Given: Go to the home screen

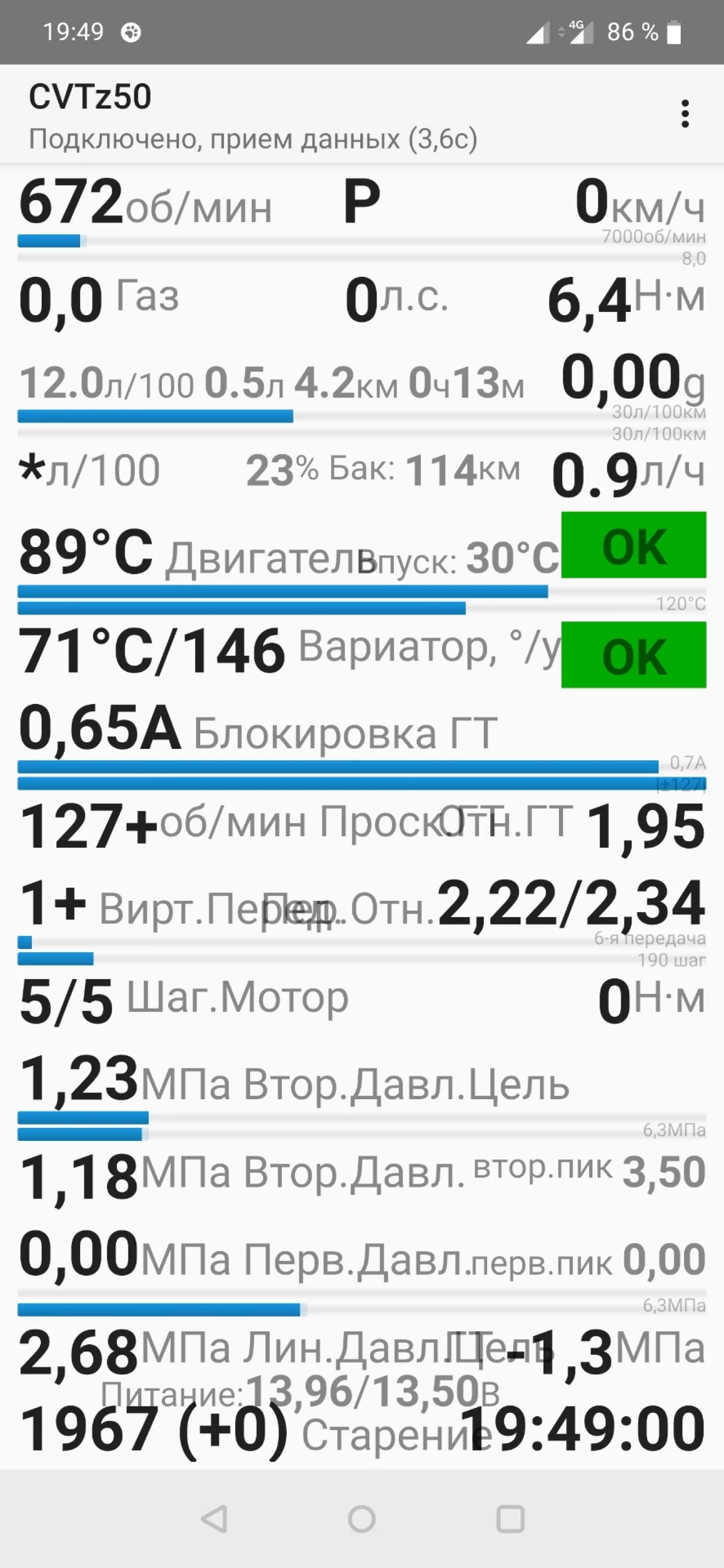Looking at the screenshot, I should point(361,1519).
